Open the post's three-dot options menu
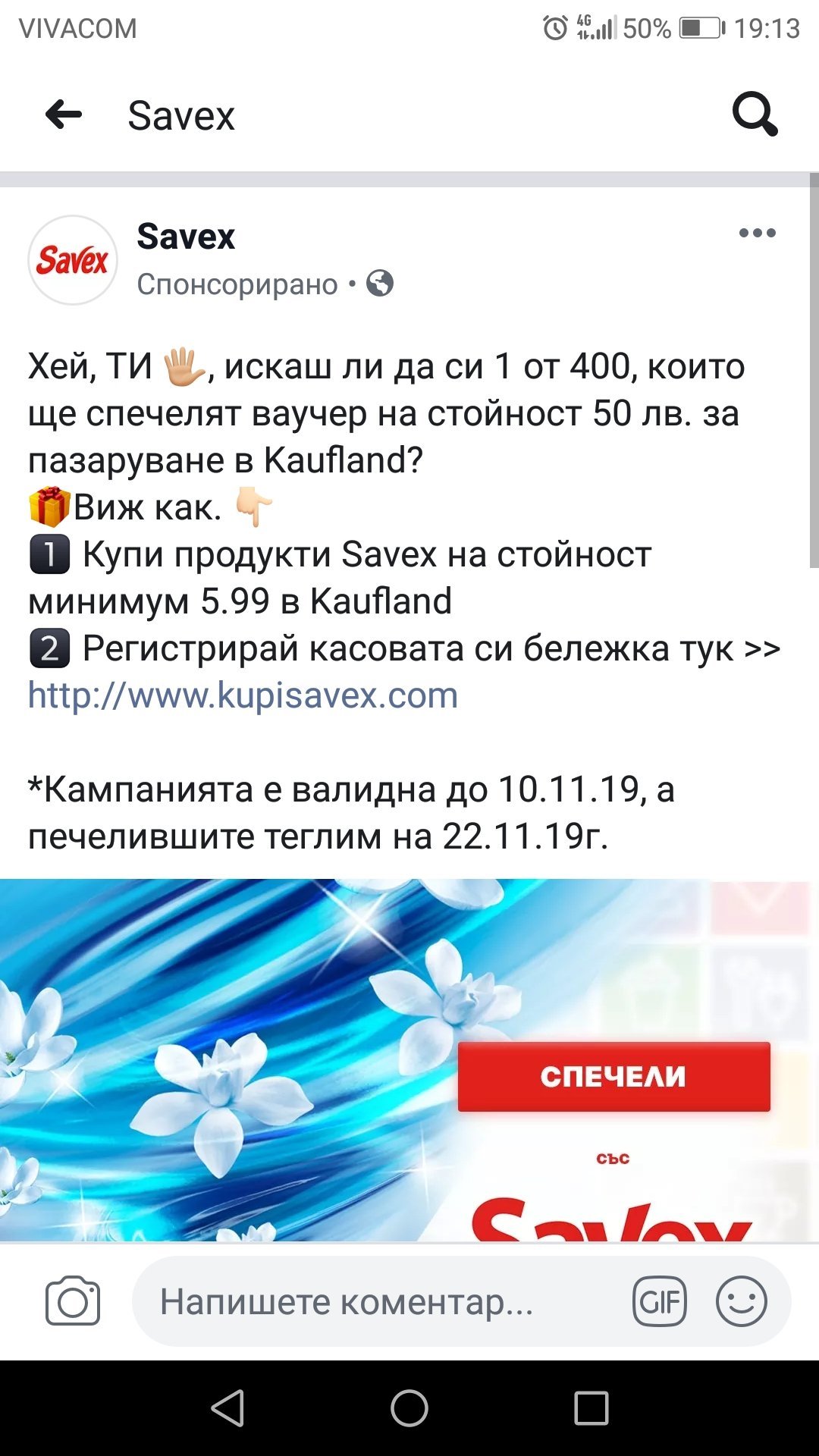819x1456 pixels. [x=757, y=233]
